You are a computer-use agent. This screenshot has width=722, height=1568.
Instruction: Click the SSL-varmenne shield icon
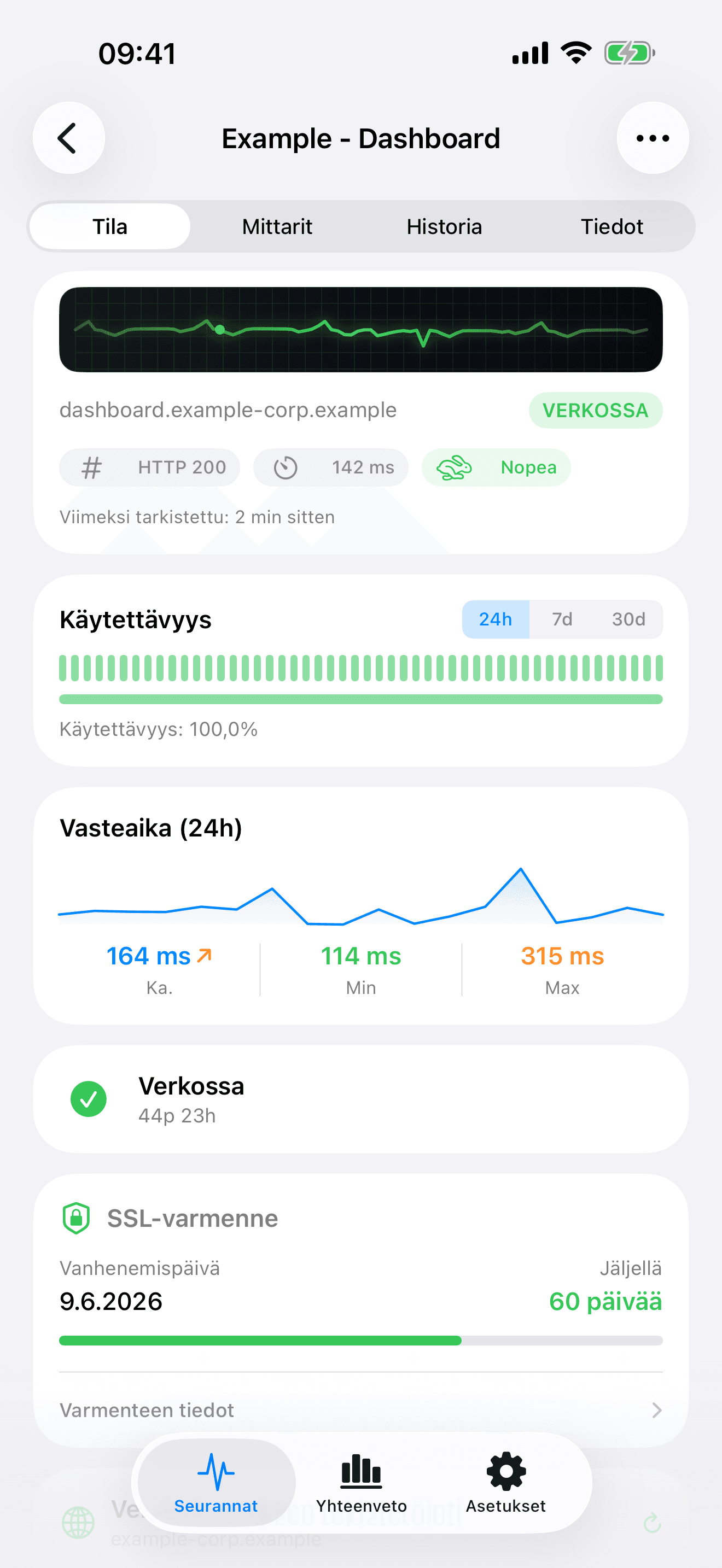[75, 1218]
